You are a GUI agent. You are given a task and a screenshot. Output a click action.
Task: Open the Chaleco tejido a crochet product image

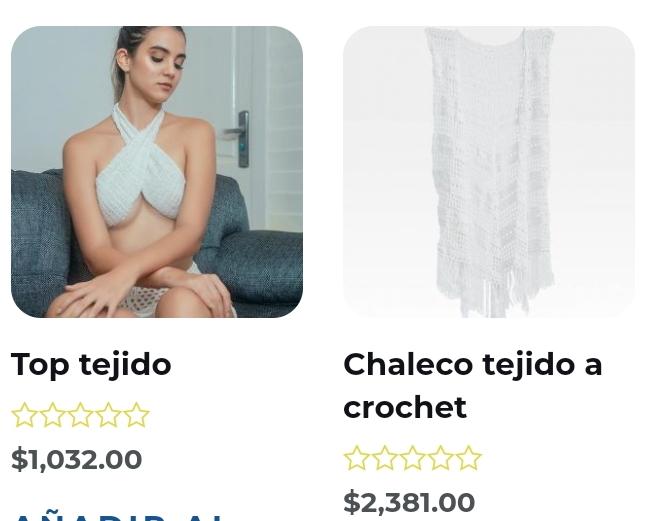tap(488, 172)
